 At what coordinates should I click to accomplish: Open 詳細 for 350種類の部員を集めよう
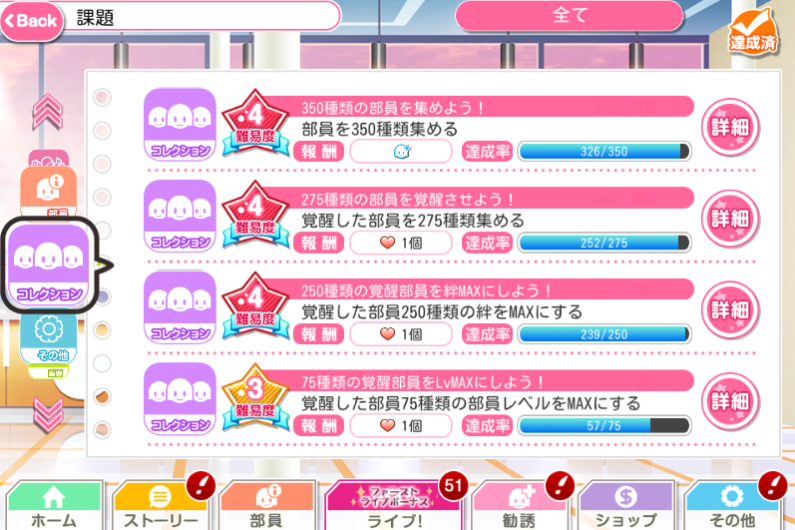pyautogui.click(x=728, y=128)
